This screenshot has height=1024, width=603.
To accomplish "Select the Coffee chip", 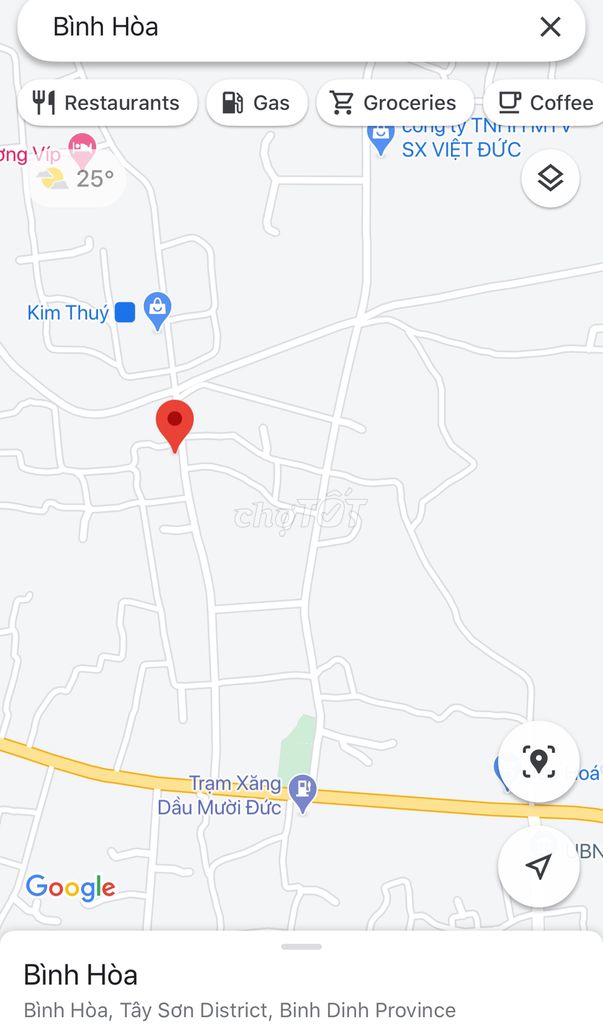I will (545, 103).
